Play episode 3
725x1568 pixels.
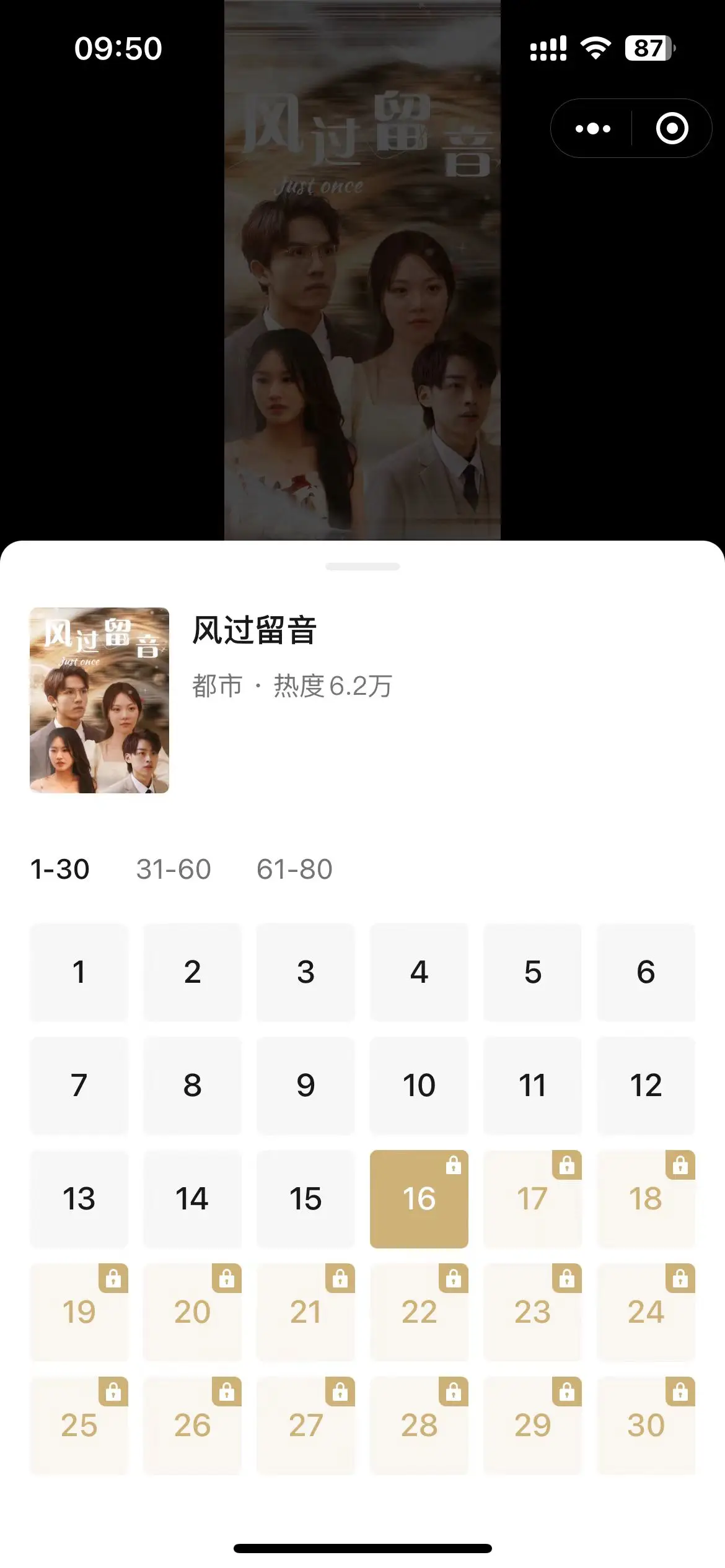305,972
